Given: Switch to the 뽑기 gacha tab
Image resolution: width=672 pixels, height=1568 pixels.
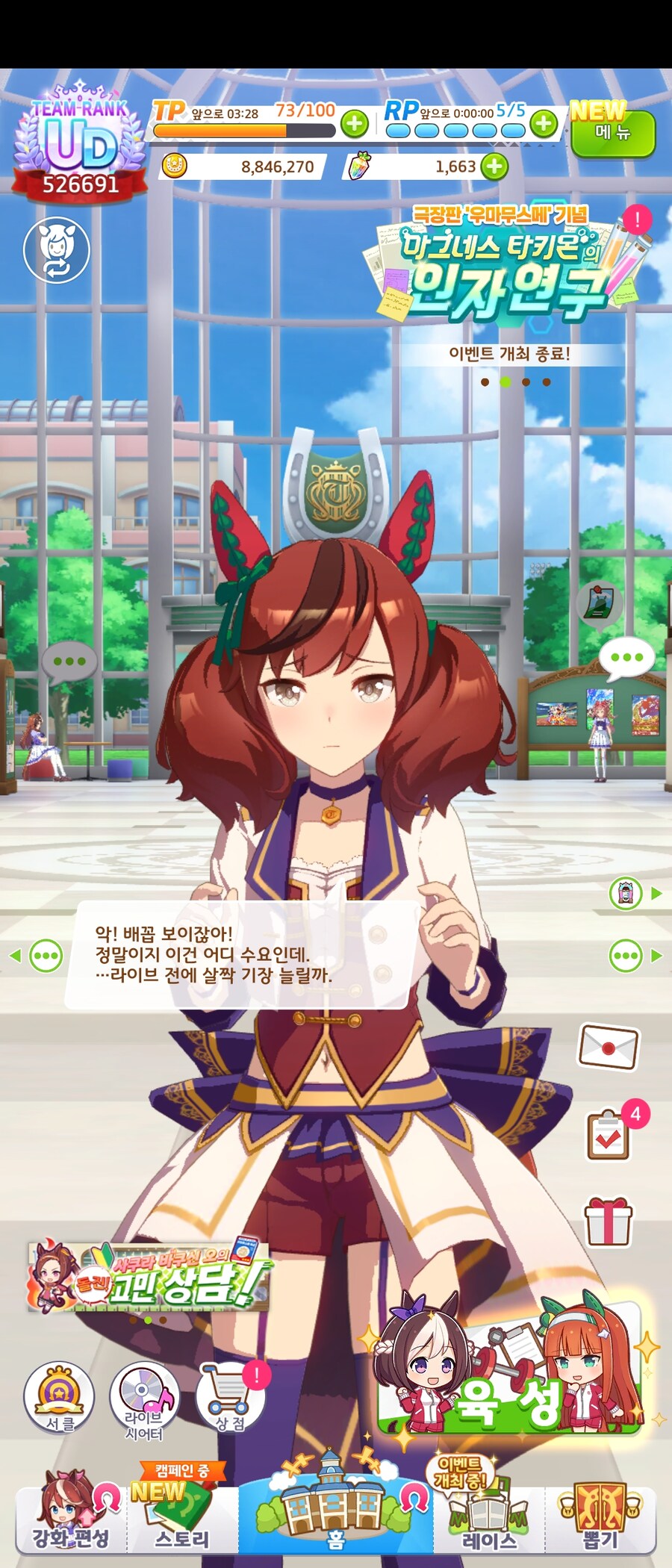Looking at the screenshot, I should (x=600, y=1517).
